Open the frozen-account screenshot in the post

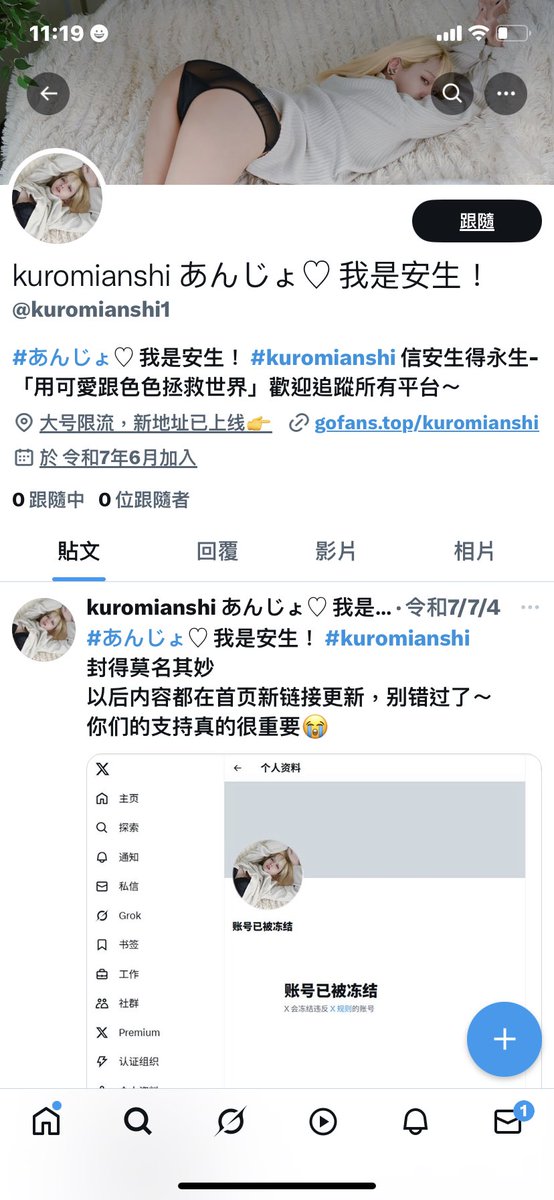(x=313, y=921)
